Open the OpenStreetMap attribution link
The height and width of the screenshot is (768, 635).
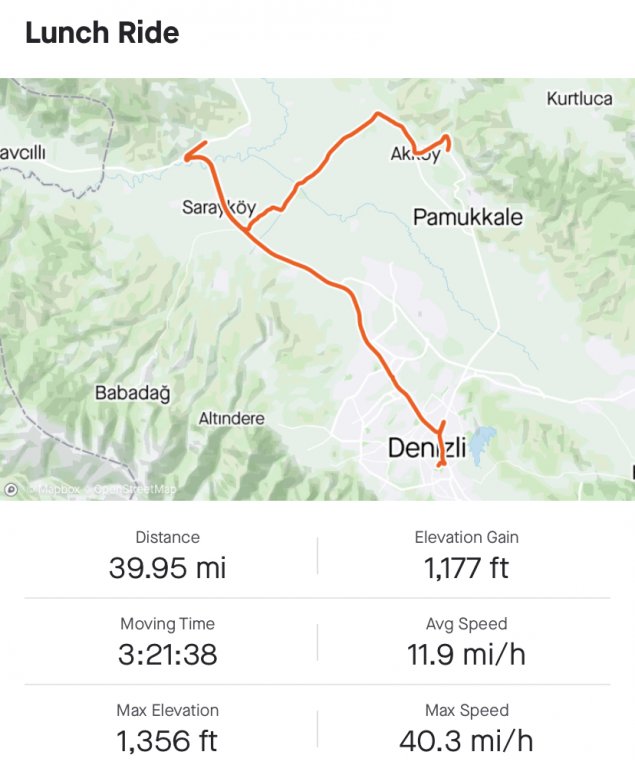coord(135,490)
